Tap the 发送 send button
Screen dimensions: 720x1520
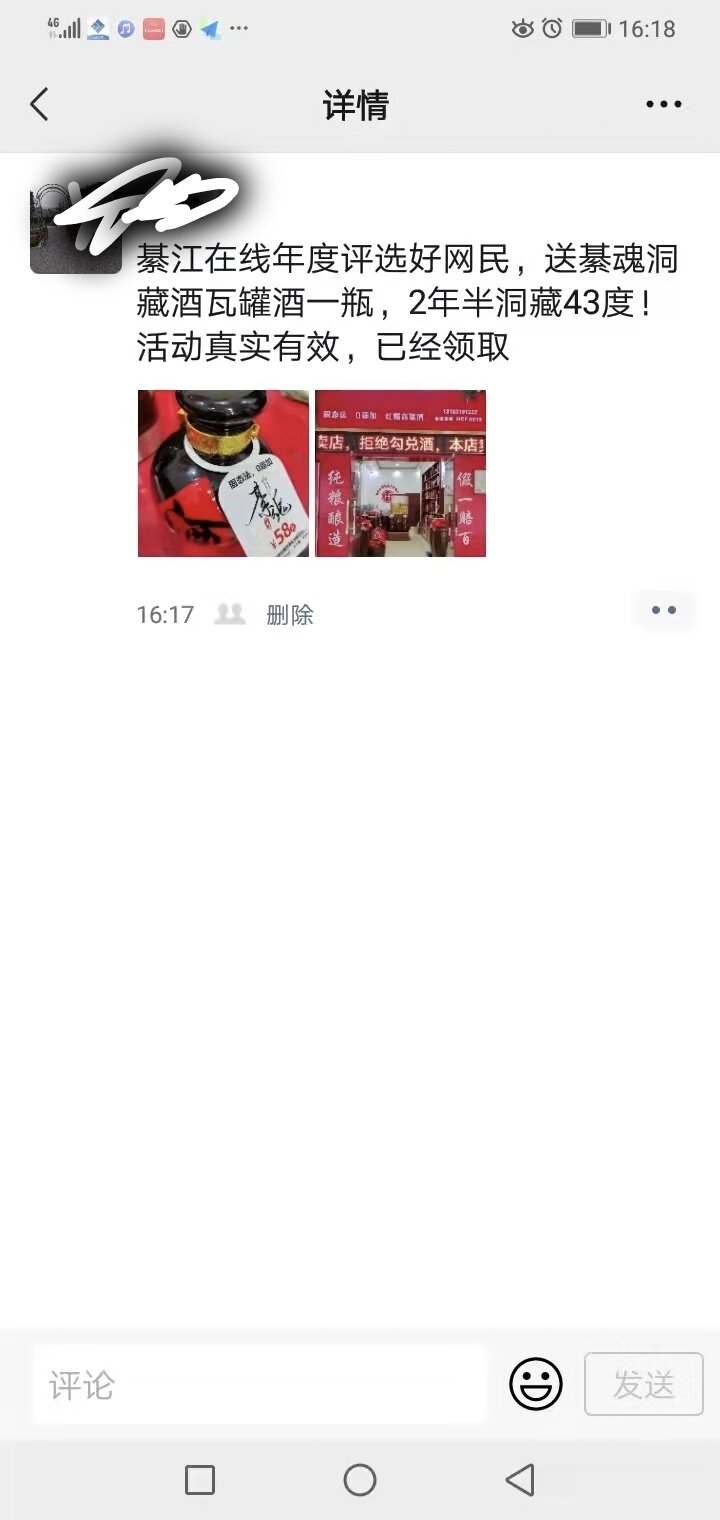coord(643,1384)
